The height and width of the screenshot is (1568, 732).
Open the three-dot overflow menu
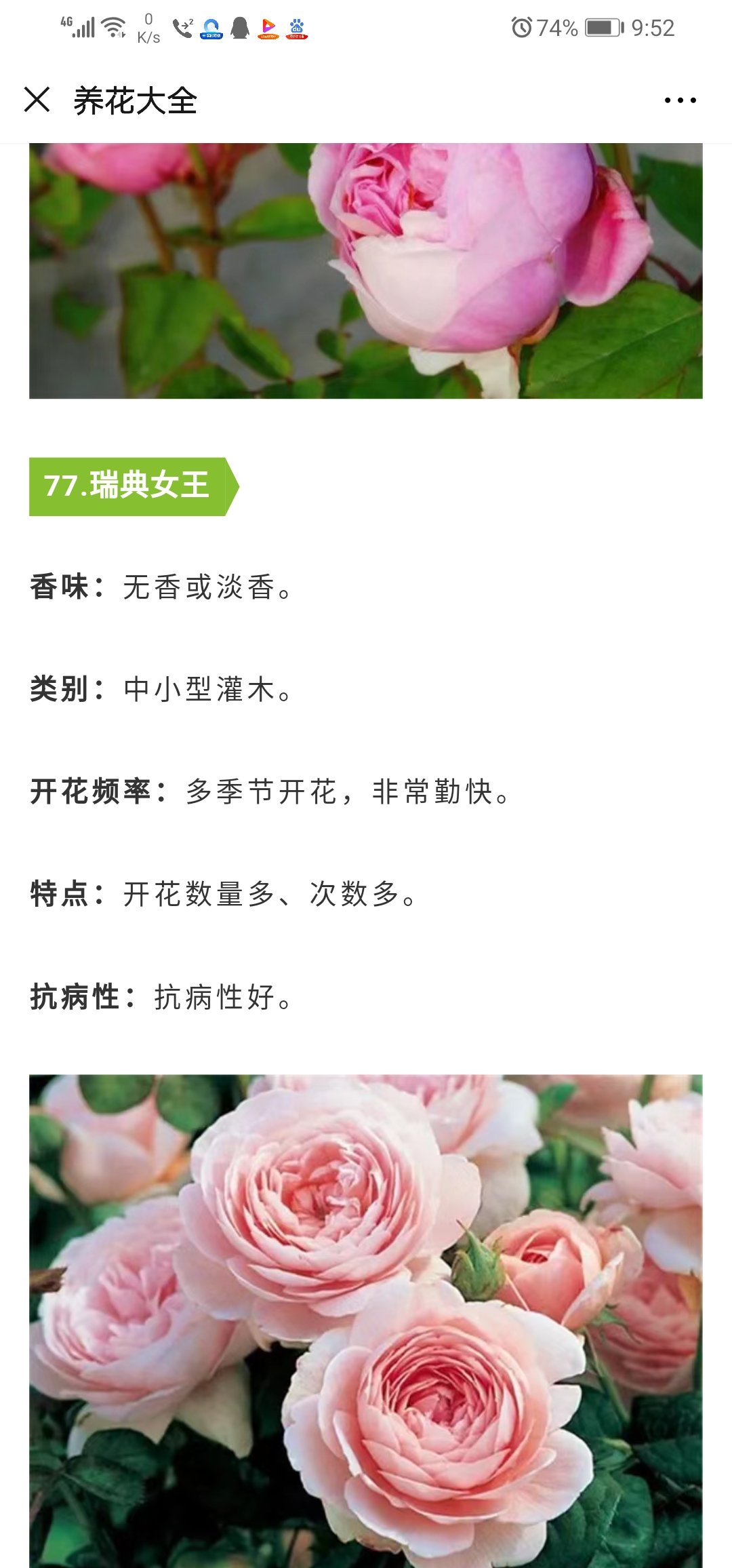[680, 100]
